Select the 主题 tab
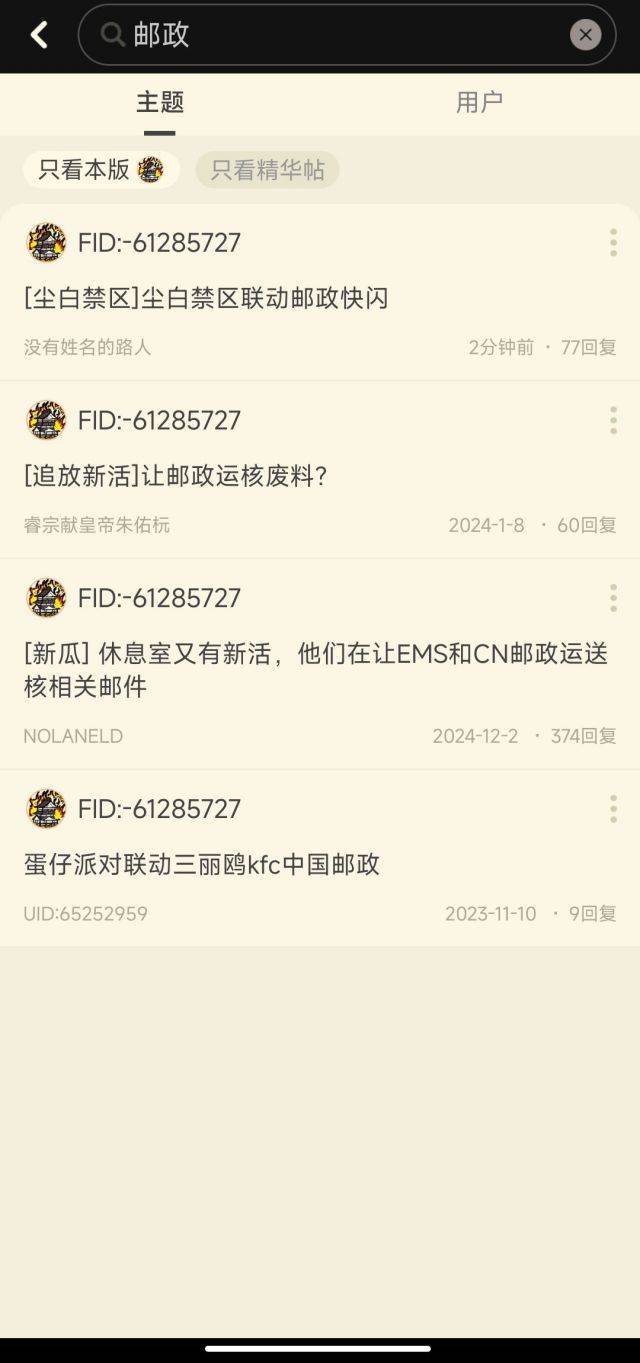This screenshot has width=640, height=1363. (x=160, y=102)
